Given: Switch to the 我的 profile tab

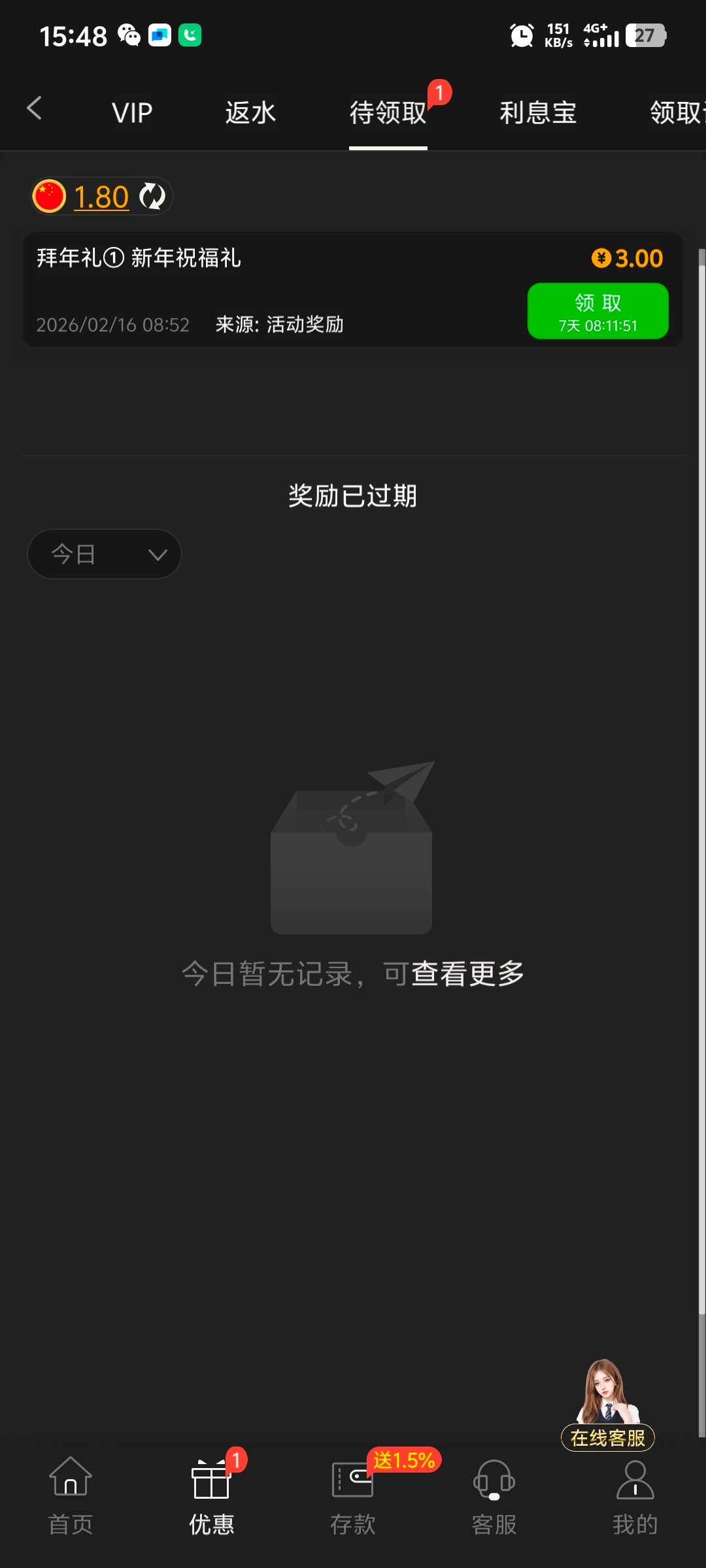Looking at the screenshot, I should click(635, 1496).
